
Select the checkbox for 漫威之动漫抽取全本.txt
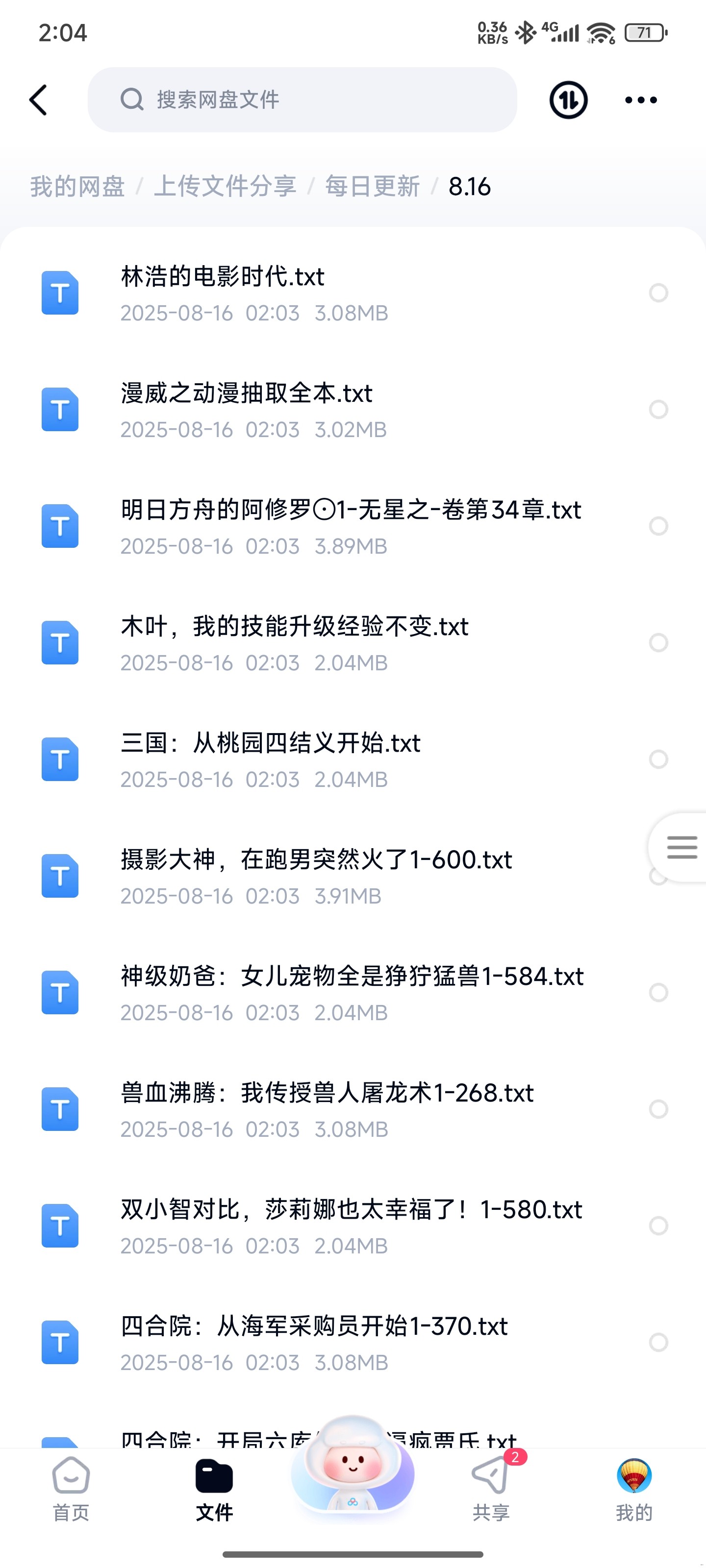658,410
